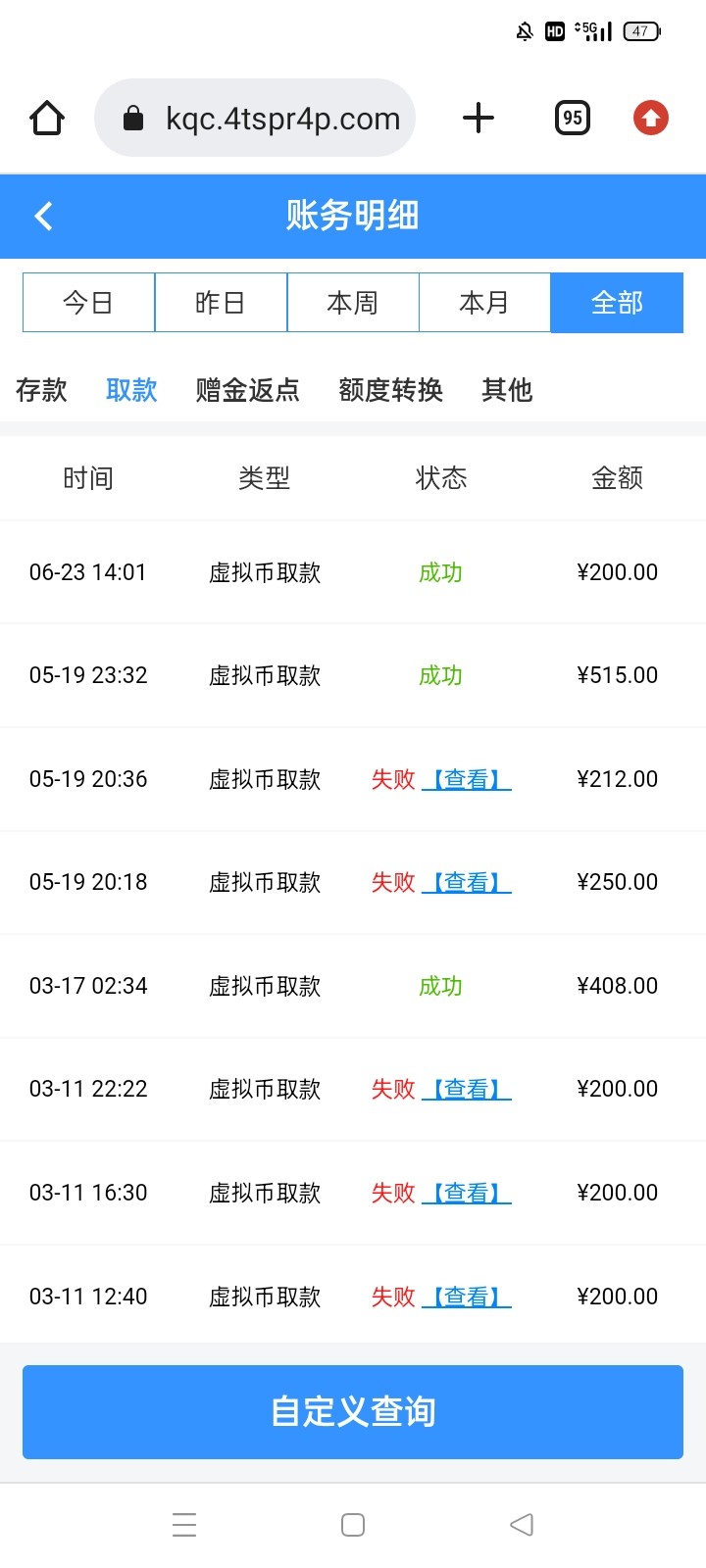The image size is (706, 1568).
Task: Switch to 本周 records
Action: tap(353, 303)
